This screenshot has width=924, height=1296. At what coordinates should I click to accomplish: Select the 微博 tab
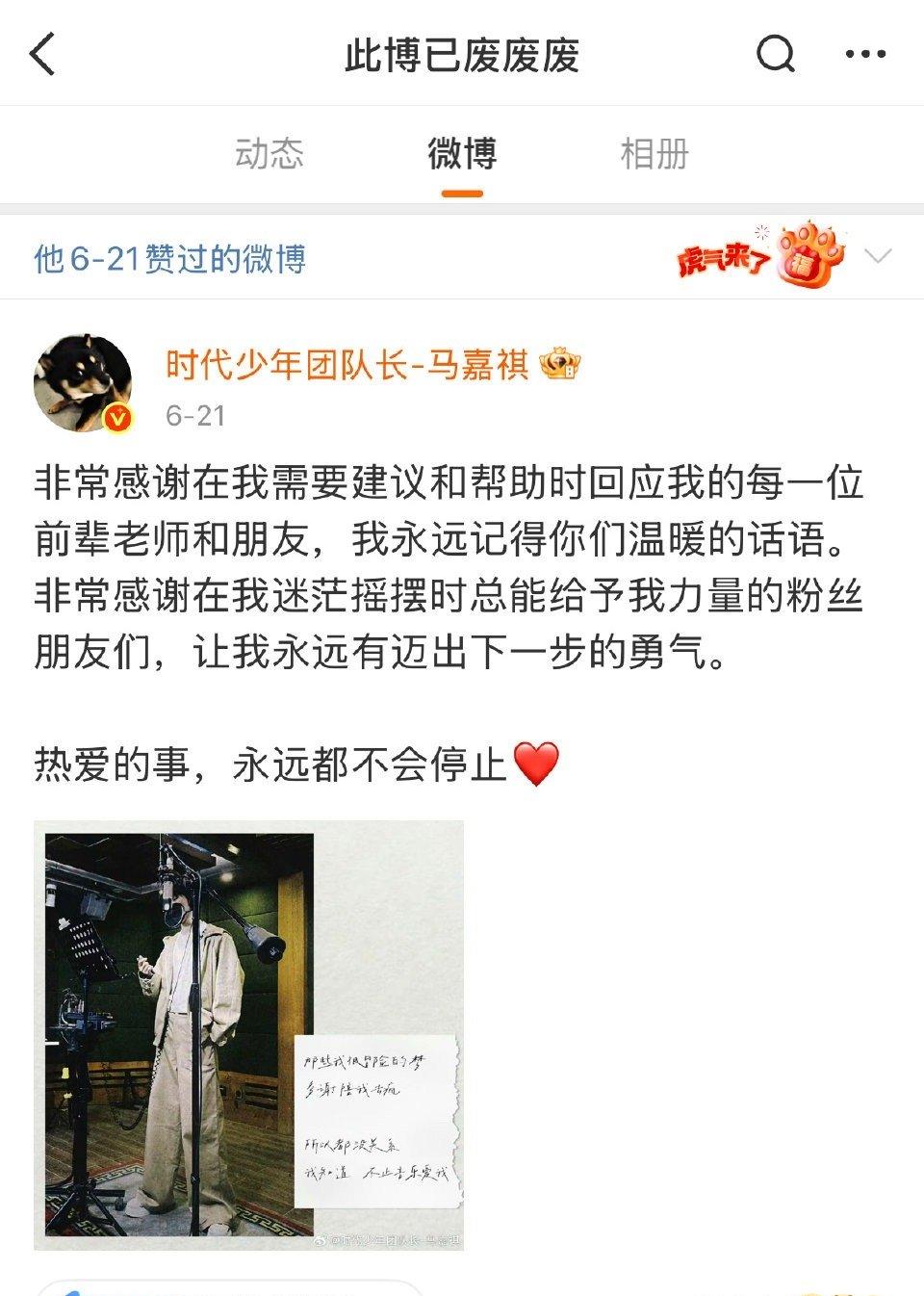[x=462, y=154]
